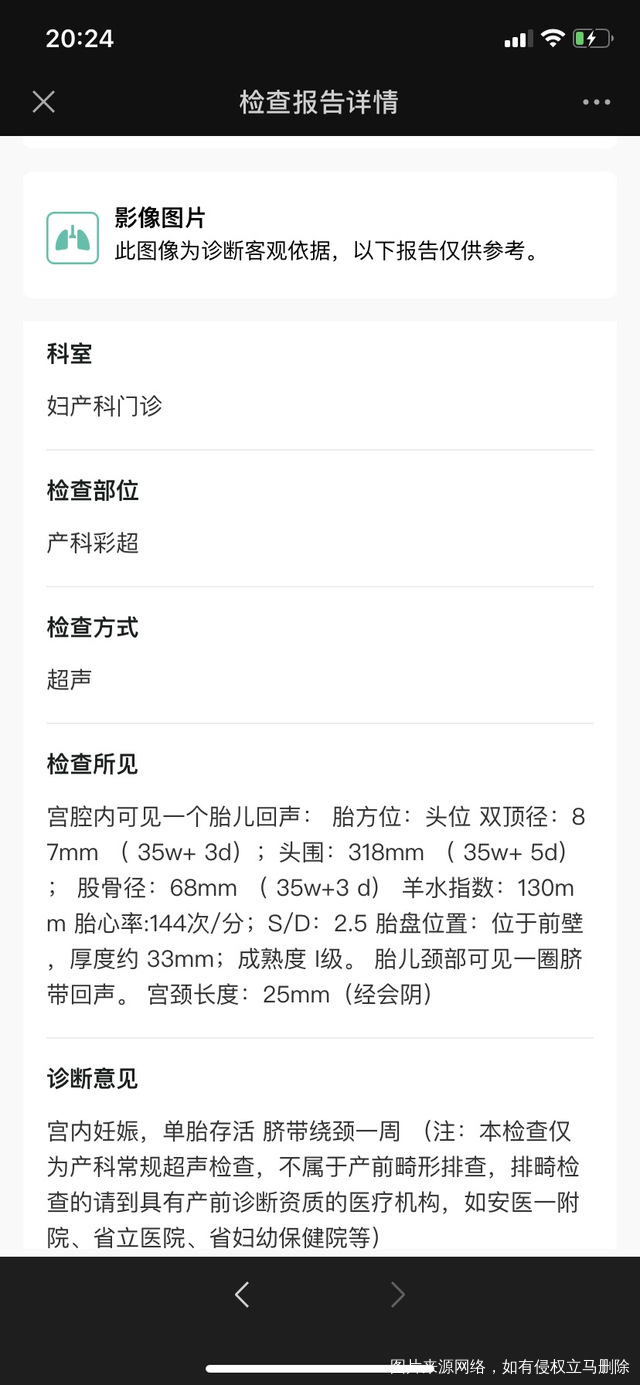Open the three-dot more options menu
The width and height of the screenshot is (640, 1385).
[596, 102]
